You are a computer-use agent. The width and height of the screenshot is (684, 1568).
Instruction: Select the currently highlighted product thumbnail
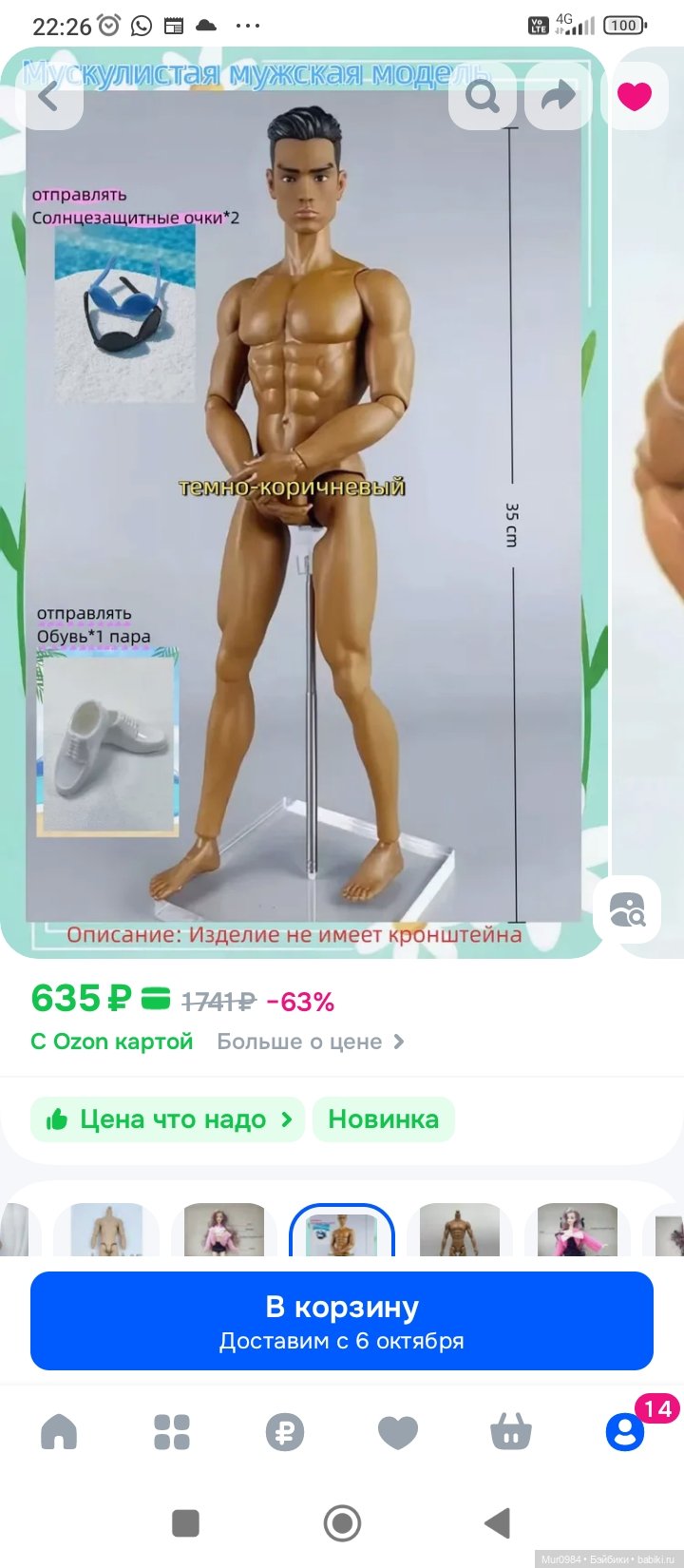tap(342, 1232)
